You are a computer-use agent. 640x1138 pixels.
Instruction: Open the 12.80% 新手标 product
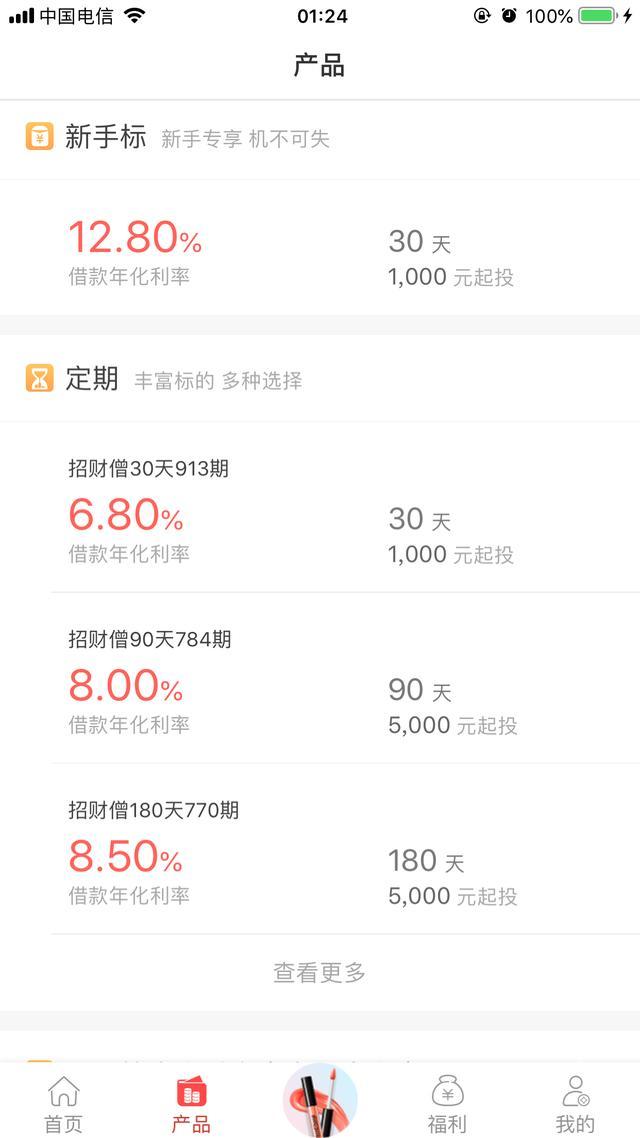320,247
